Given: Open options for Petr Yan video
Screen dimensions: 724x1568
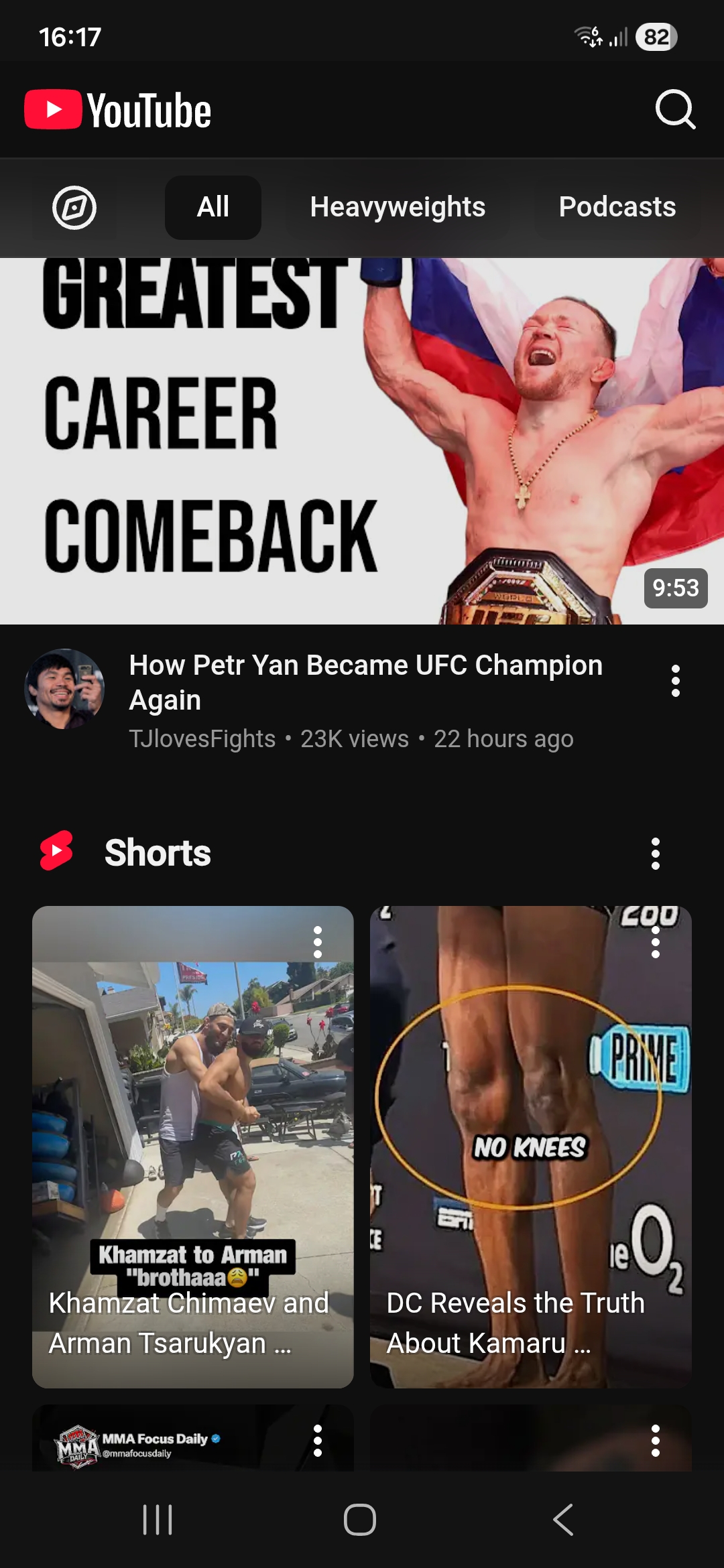Looking at the screenshot, I should (676, 681).
